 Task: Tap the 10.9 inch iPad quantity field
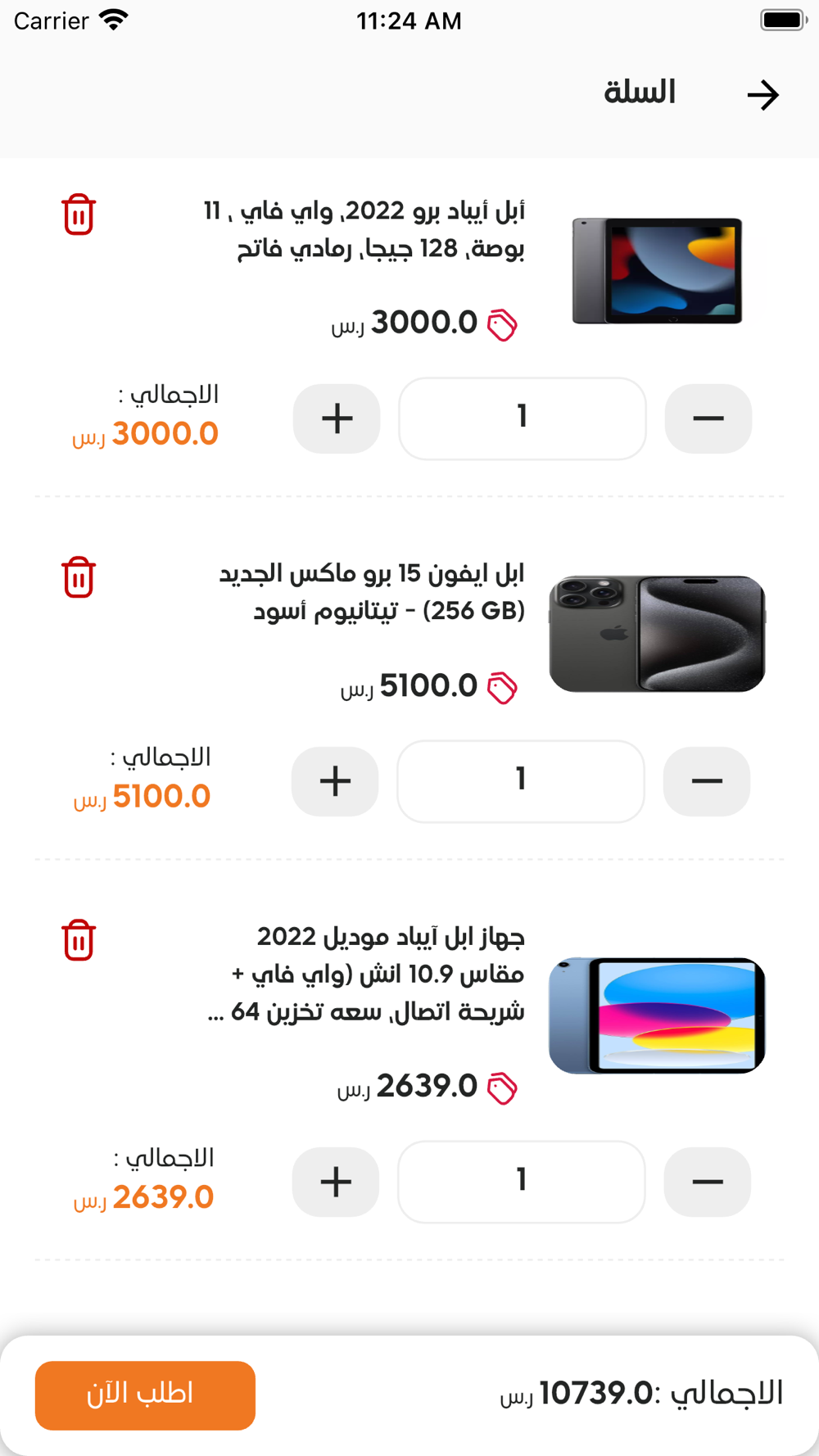point(522,1182)
